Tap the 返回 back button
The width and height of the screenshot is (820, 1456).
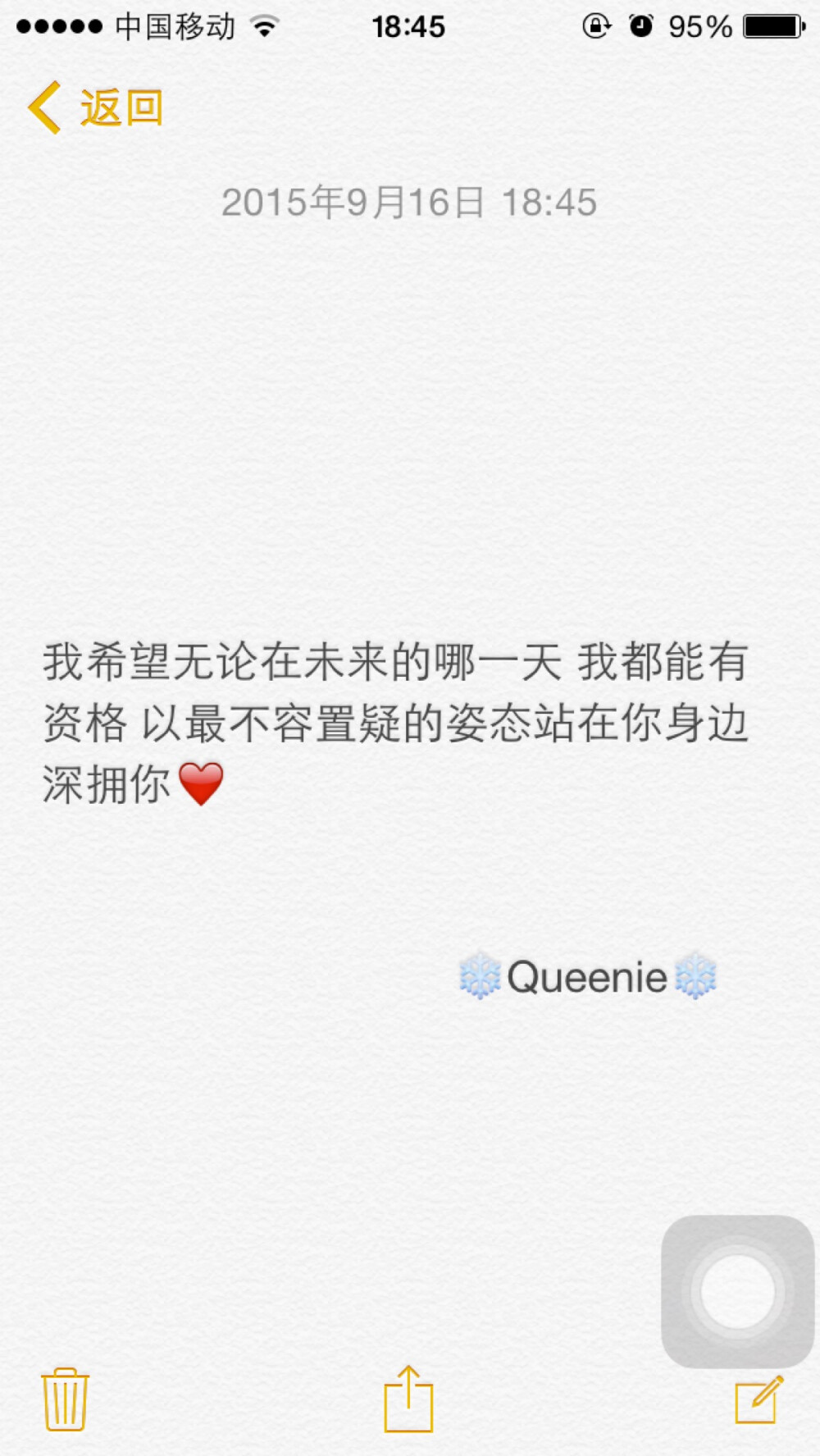121,107
